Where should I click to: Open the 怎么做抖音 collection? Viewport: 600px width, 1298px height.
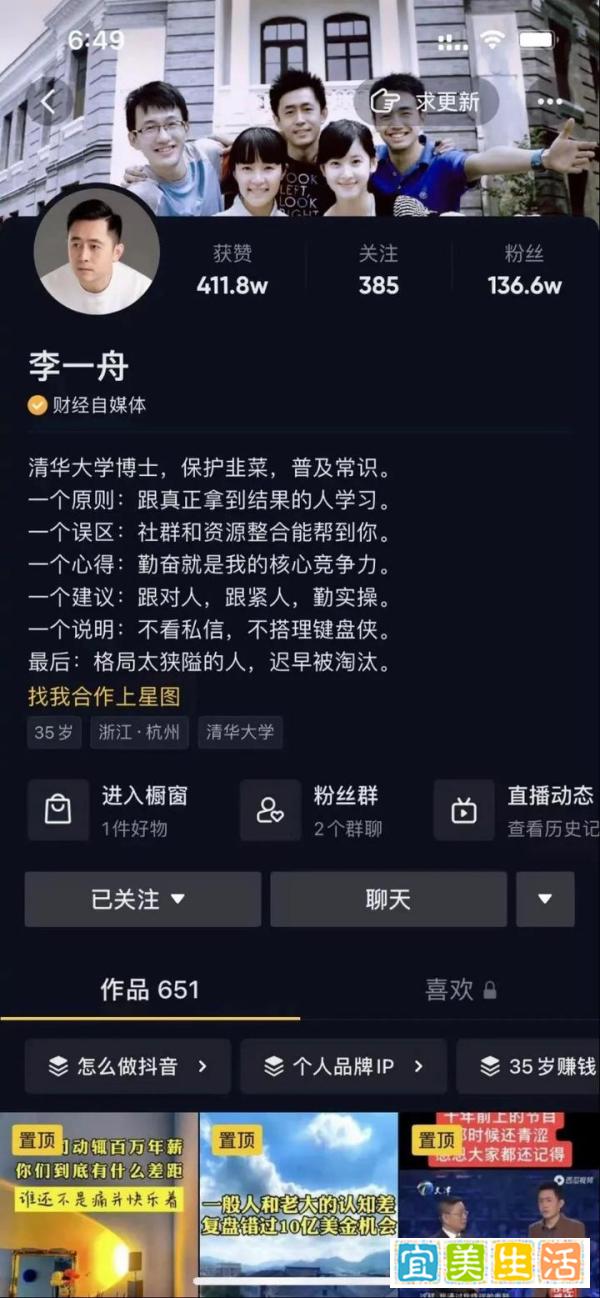coord(128,1066)
